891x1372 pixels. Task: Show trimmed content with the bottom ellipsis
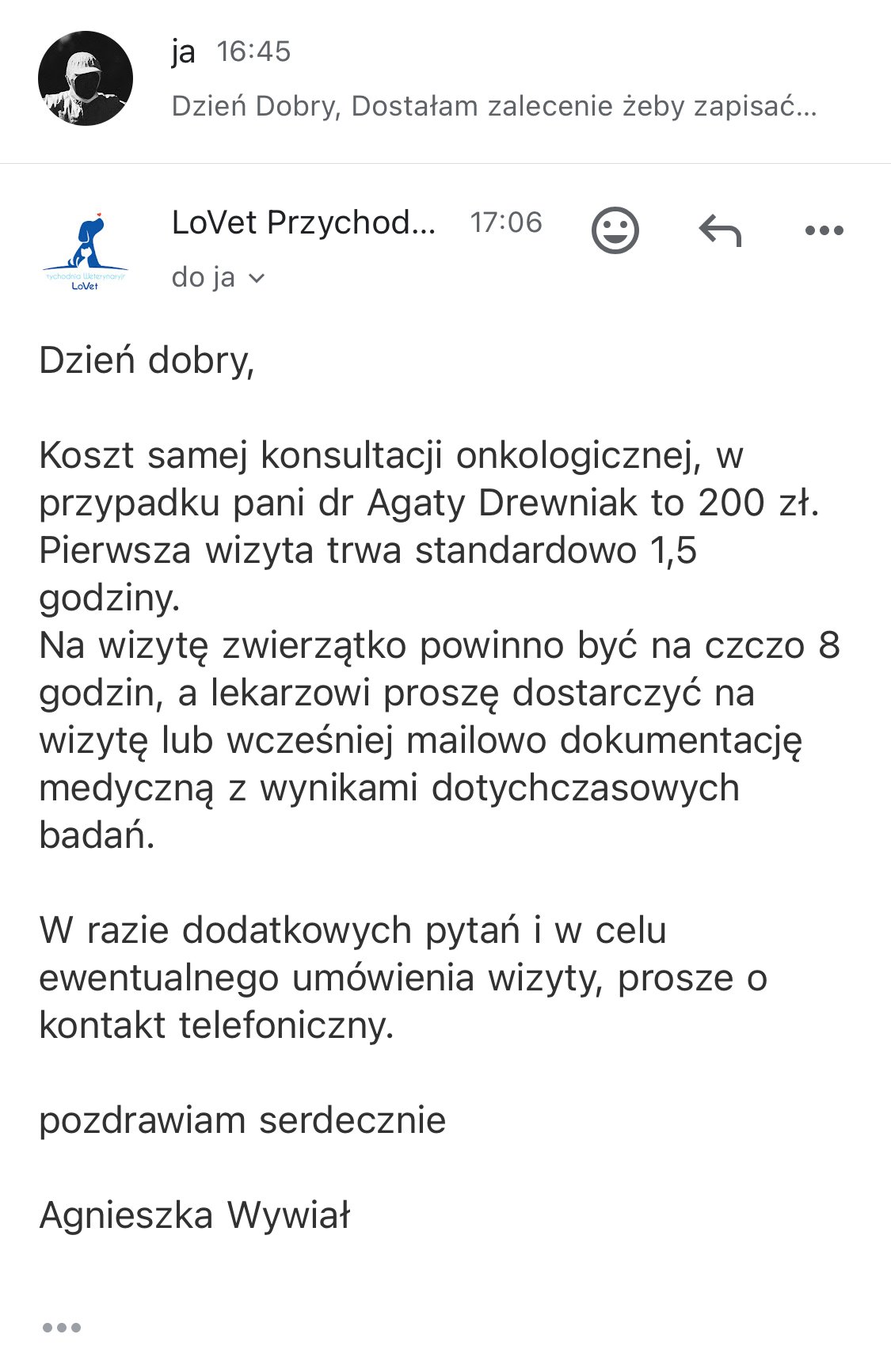[x=62, y=1328]
